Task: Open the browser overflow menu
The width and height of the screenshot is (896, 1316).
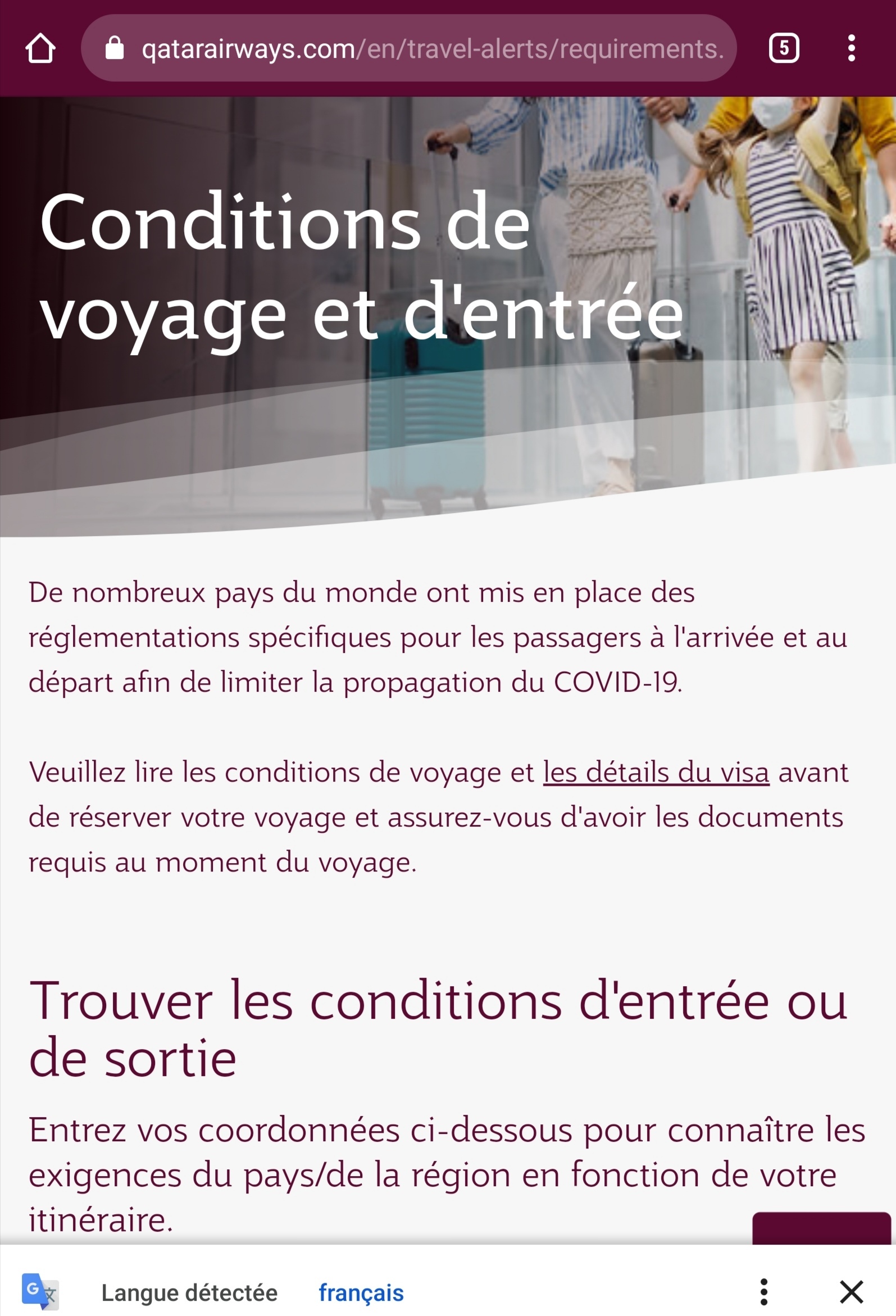Action: coord(850,48)
